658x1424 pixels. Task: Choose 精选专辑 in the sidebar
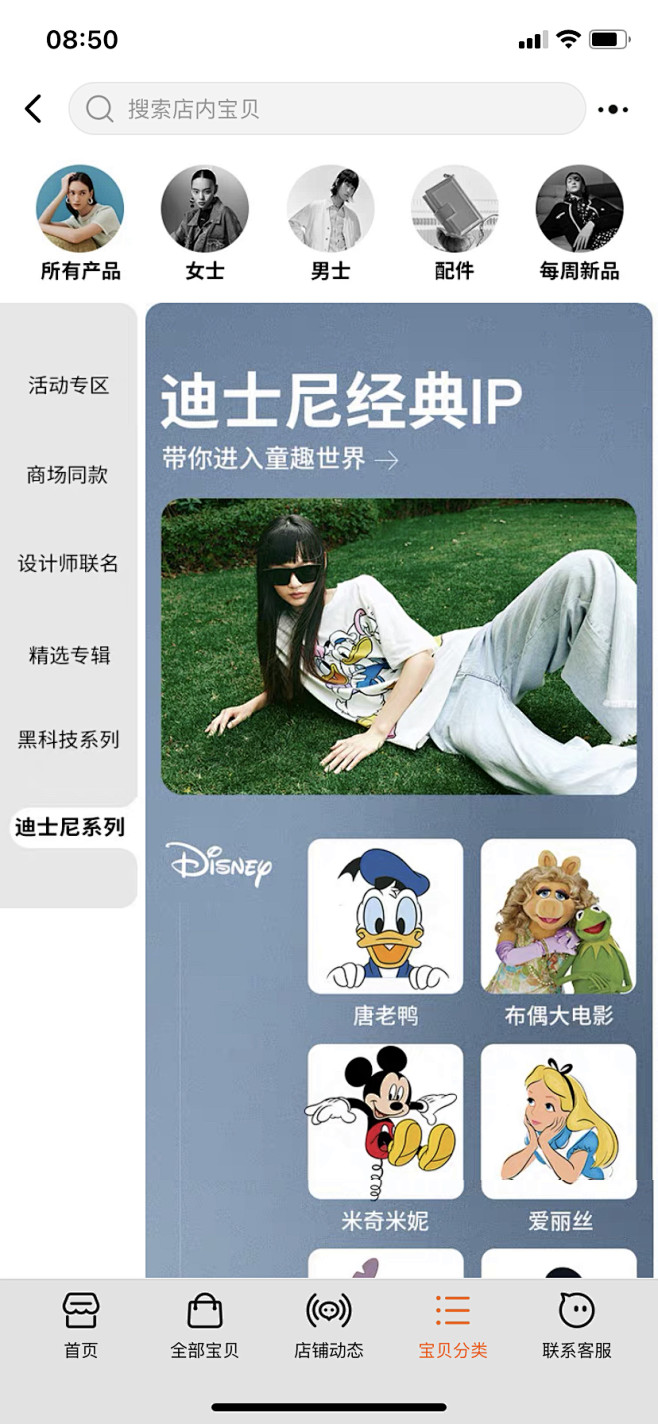tap(68, 656)
